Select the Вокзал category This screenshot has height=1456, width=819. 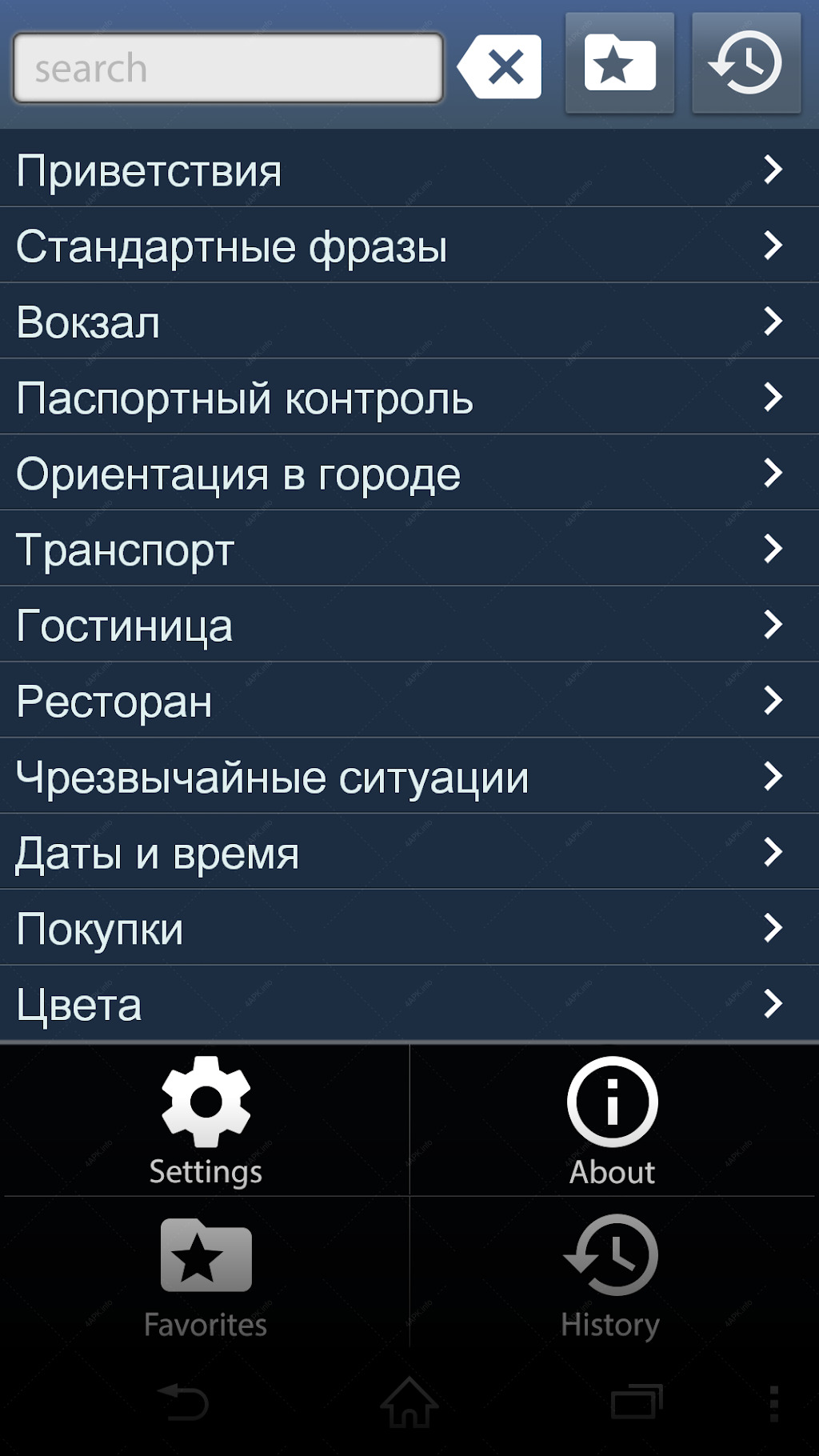pos(409,321)
